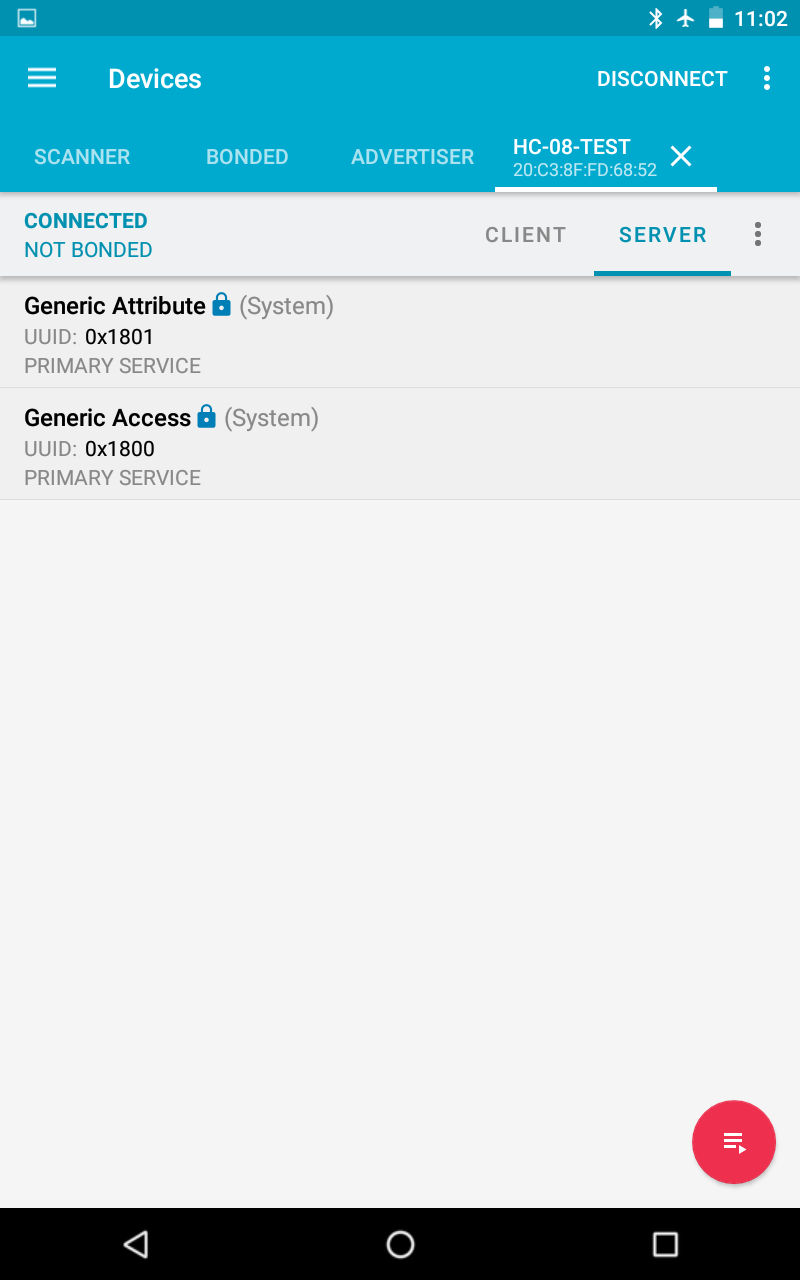800x1280 pixels.
Task: Select the Server tab
Action: pyautogui.click(x=662, y=235)
